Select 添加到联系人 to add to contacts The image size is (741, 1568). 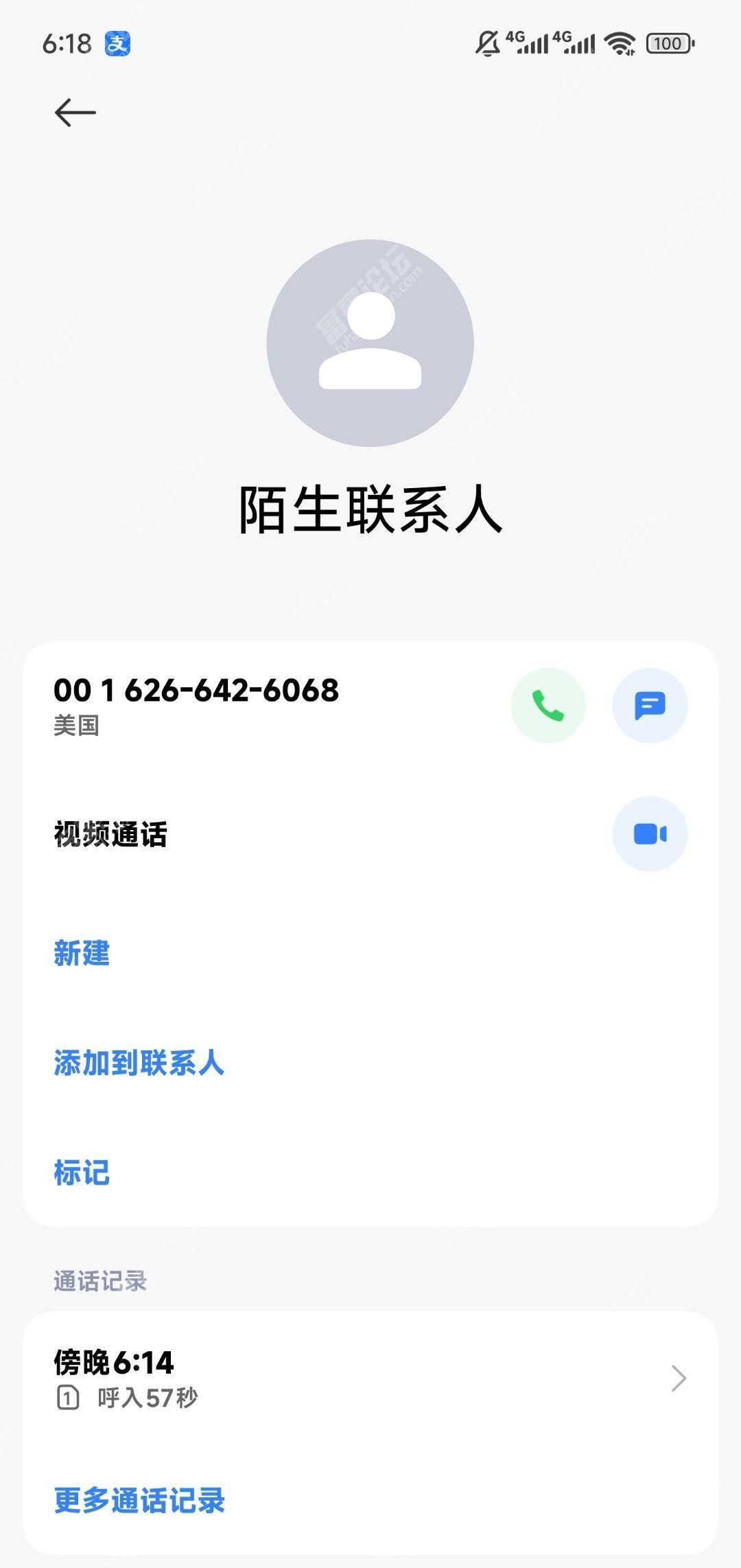pyautogui.click(x=139, y=1063)
